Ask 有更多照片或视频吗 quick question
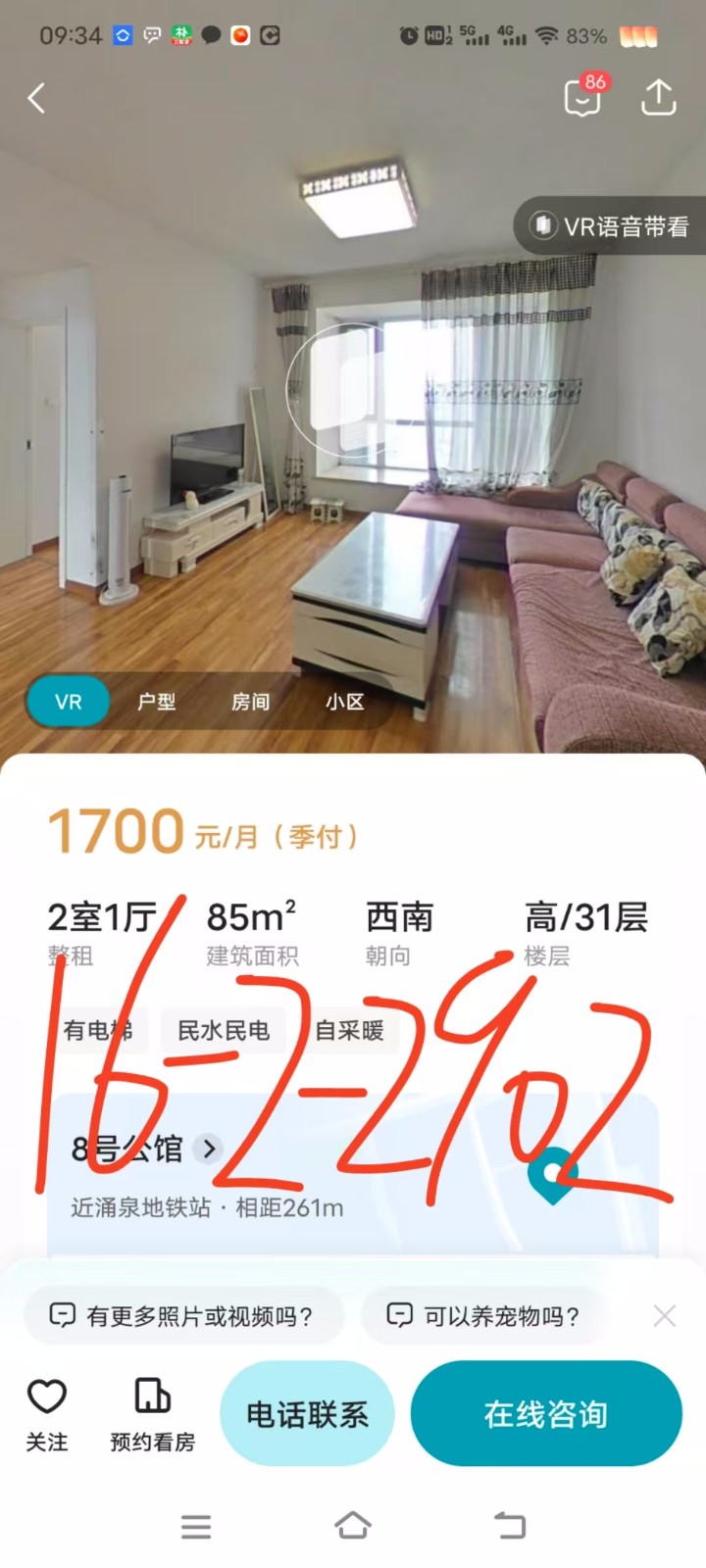The height and width of the screenshot is (1568, 706). point(184,1316)
